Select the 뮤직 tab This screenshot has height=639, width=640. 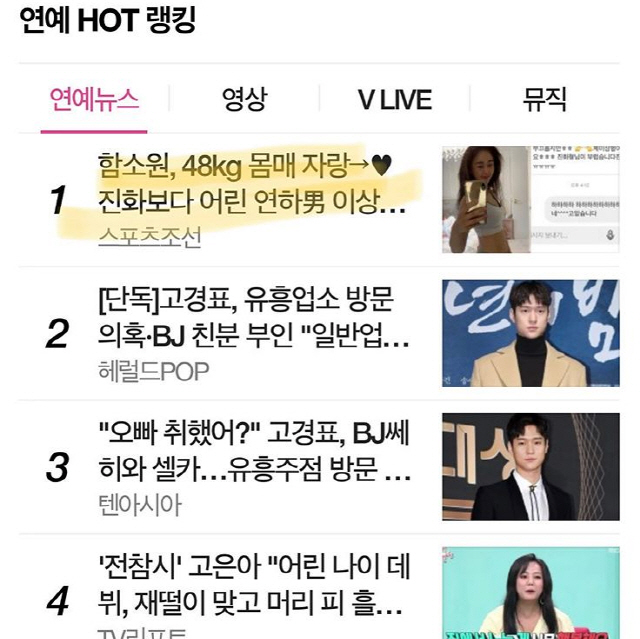[x=544, y=99]
